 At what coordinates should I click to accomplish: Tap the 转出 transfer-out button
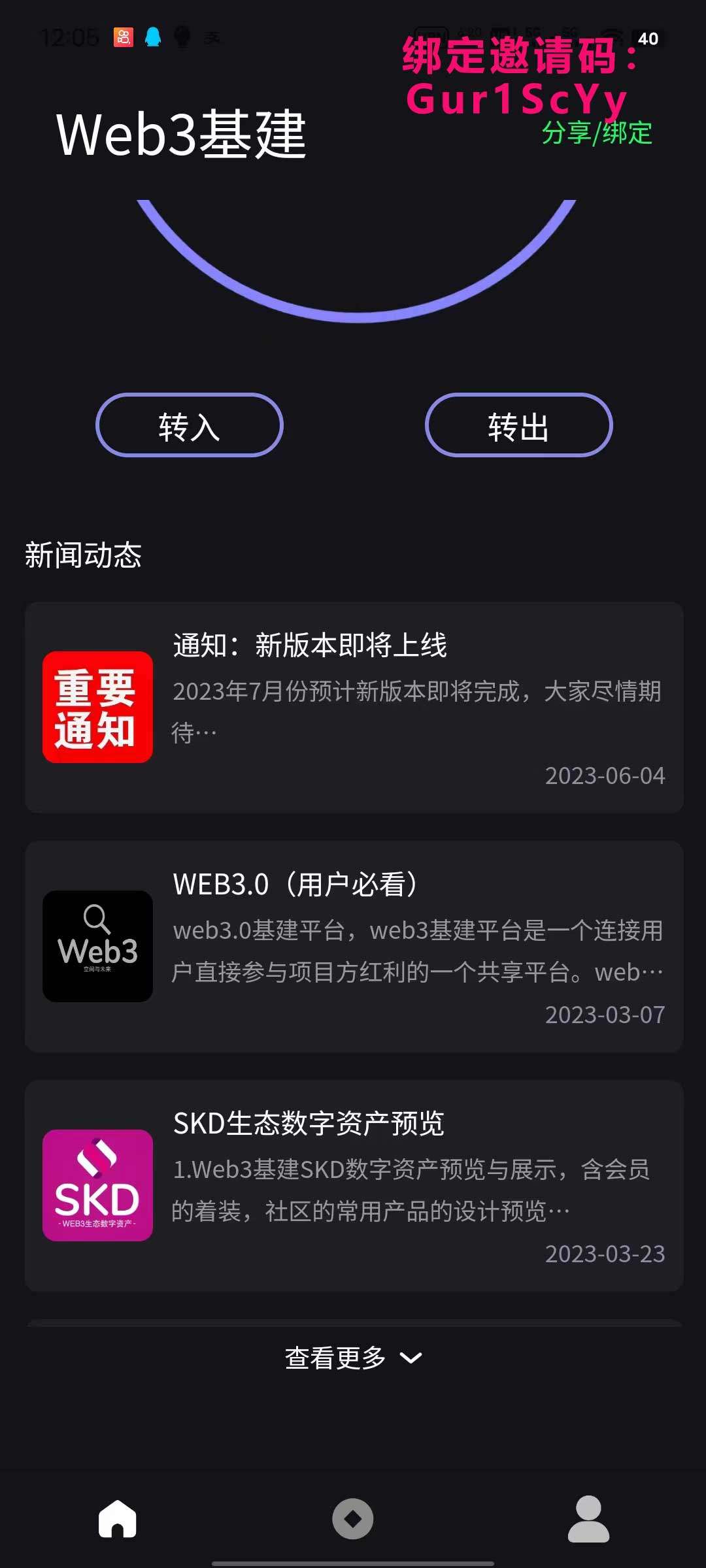point(519,425)
